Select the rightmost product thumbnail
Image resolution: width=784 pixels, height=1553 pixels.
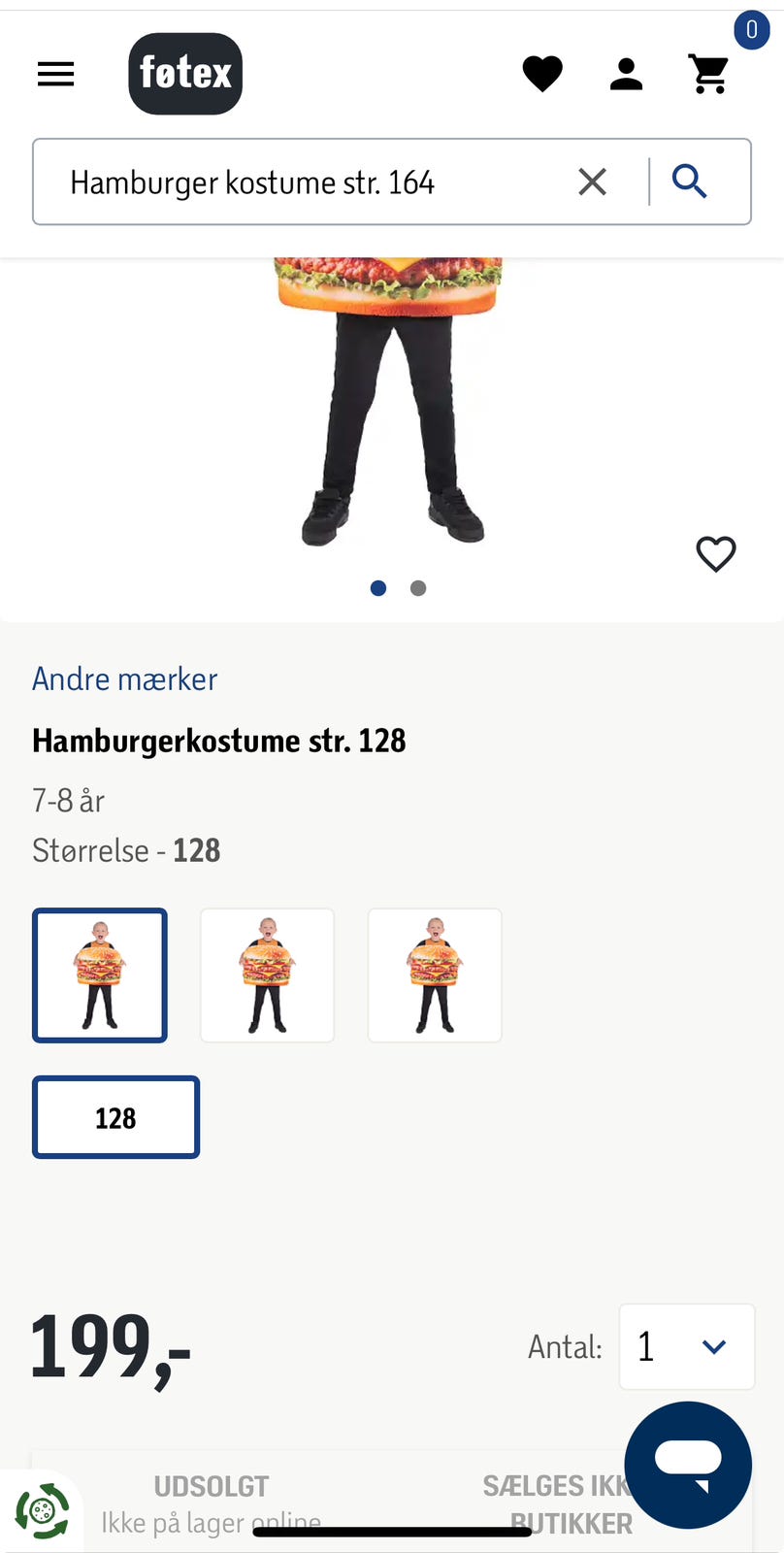pyautogui.click(x=434, y=975)
